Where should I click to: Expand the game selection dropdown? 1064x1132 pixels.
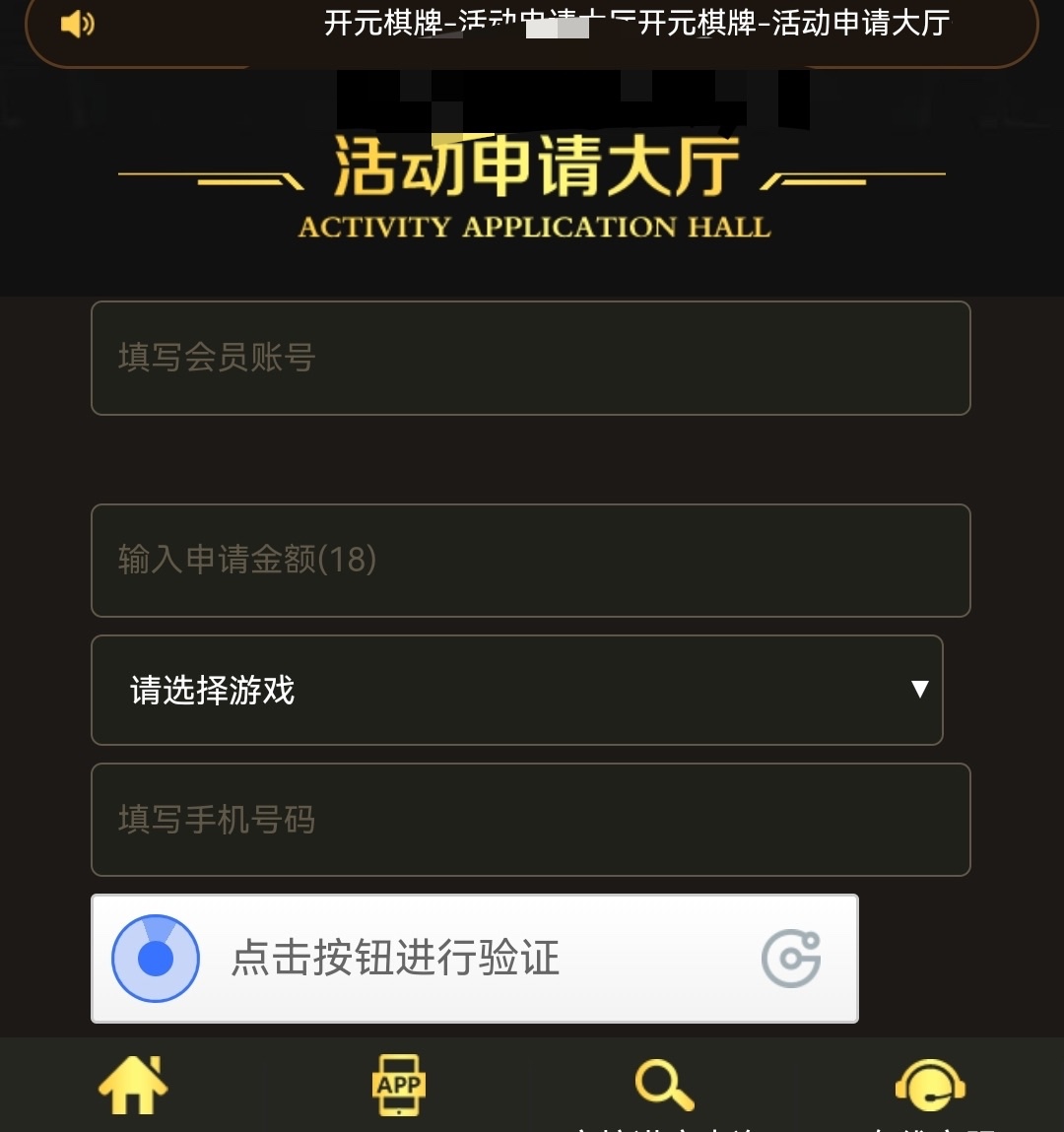516,690
